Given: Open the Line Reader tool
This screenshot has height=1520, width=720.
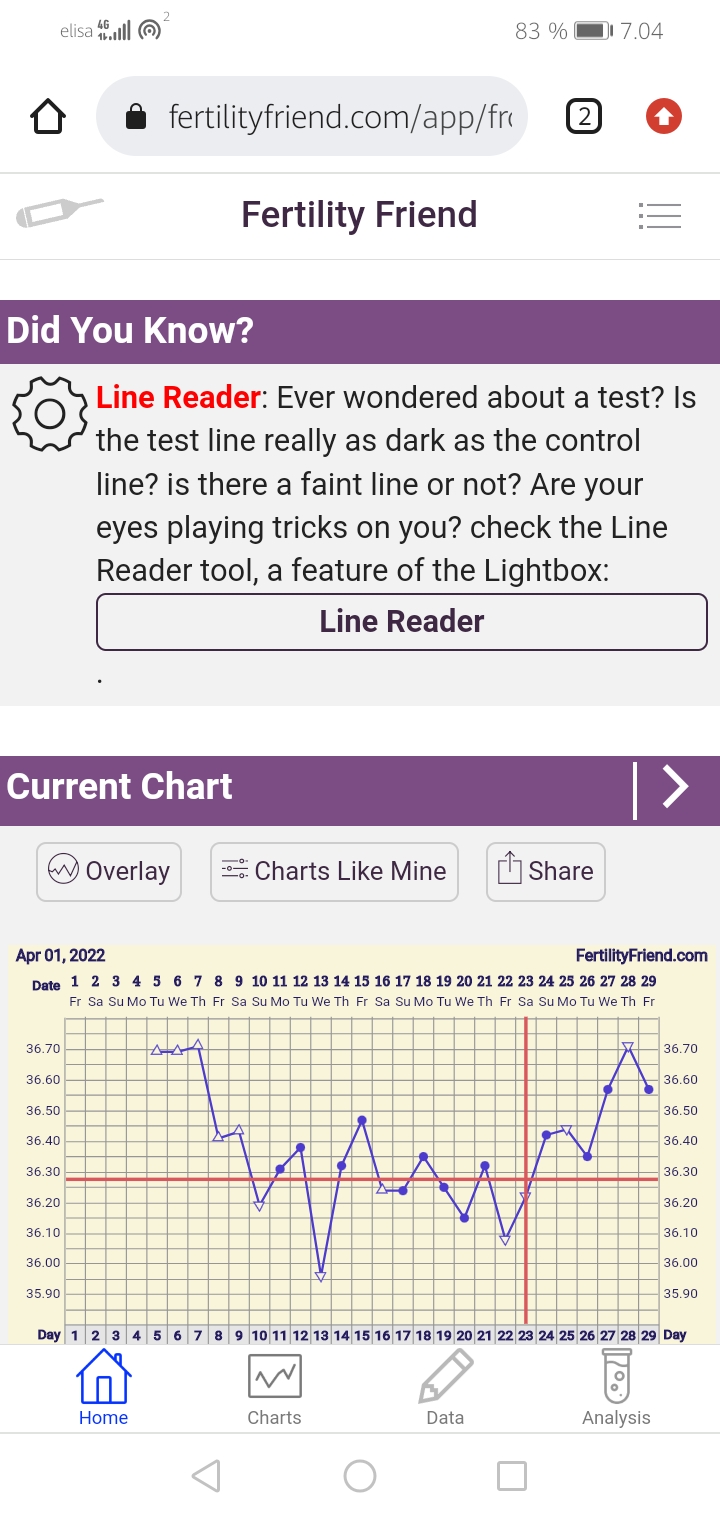Looking at the screenshot, I should (x=401, y=622).
